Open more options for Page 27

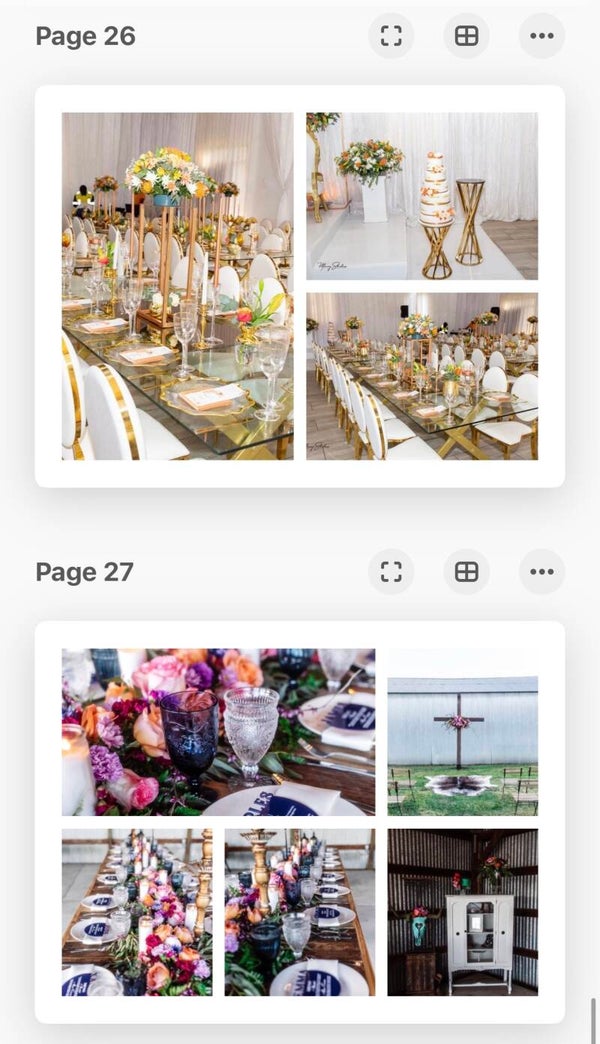[542, 572]
